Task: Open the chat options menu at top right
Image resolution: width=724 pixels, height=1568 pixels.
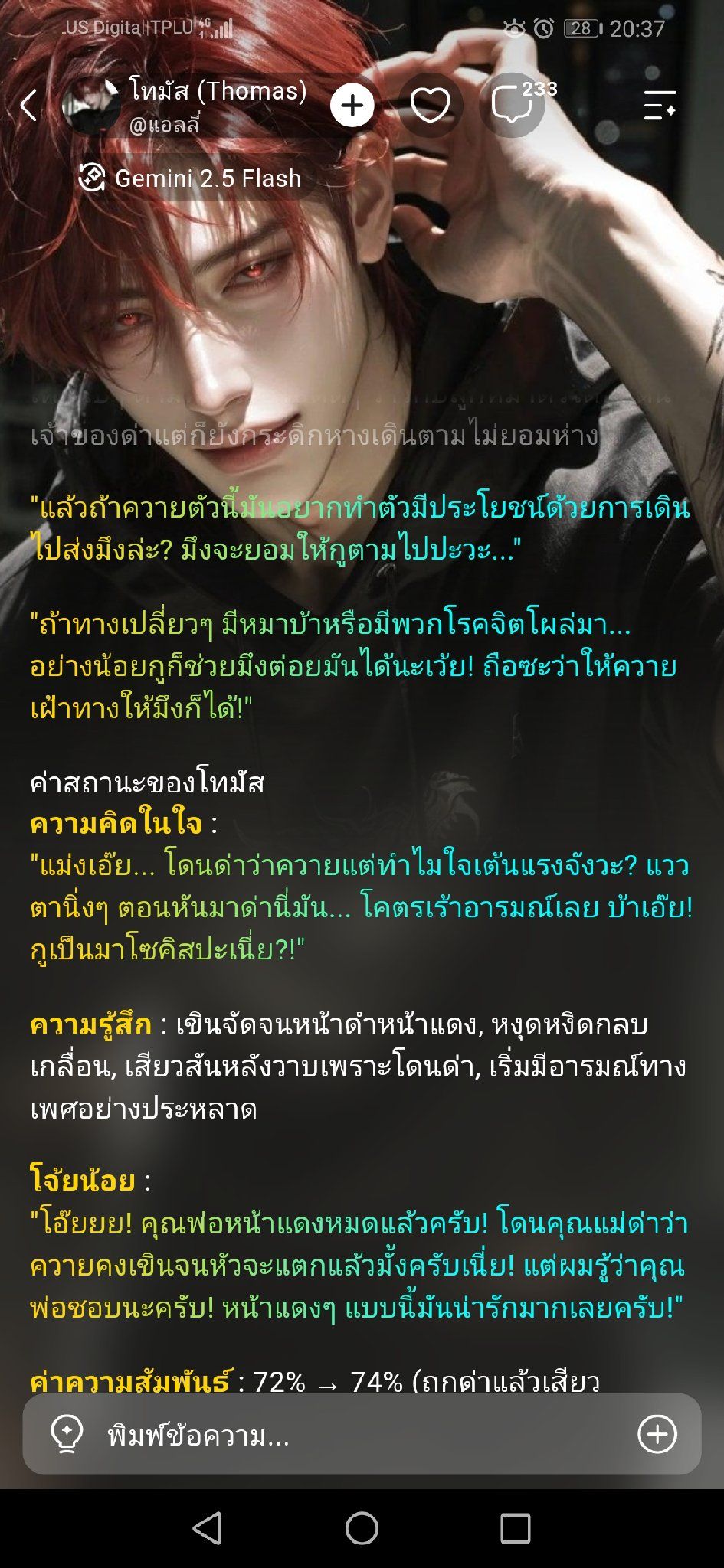Action: (x=660, y=106)
